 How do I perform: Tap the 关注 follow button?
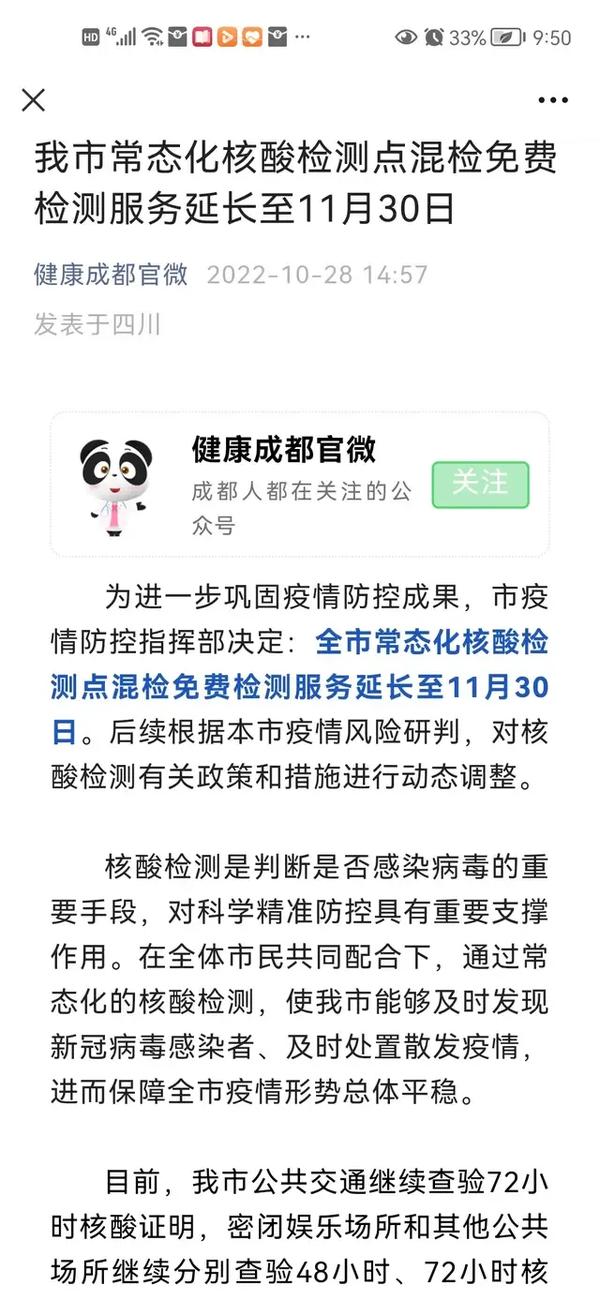(480, 484)
